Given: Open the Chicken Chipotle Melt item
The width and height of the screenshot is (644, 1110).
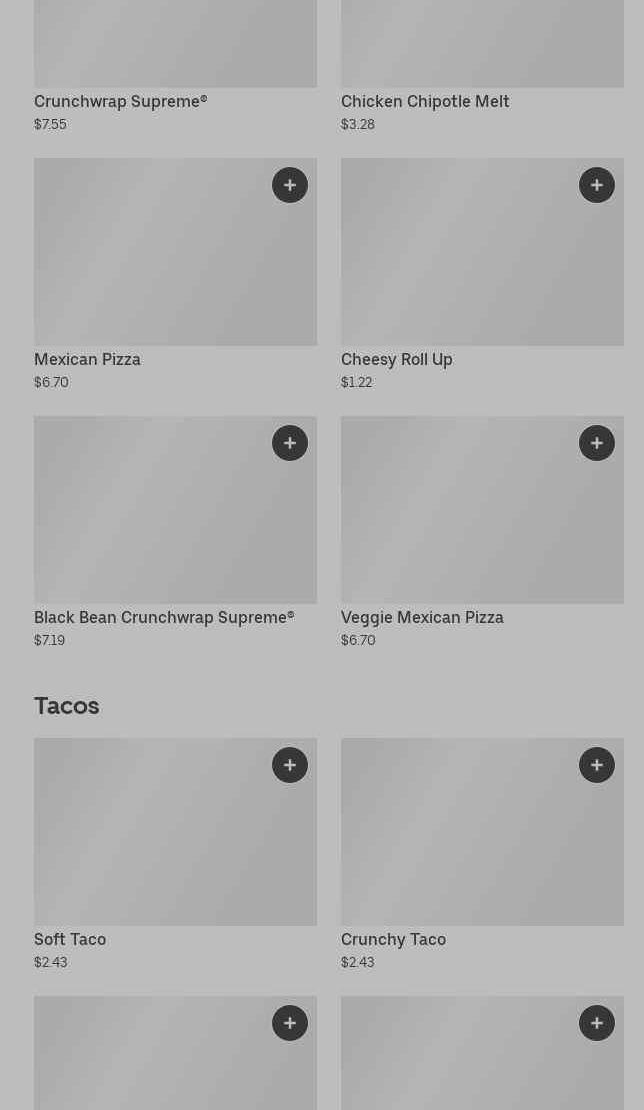Looking at the screenshot, I should coord(483,67).
